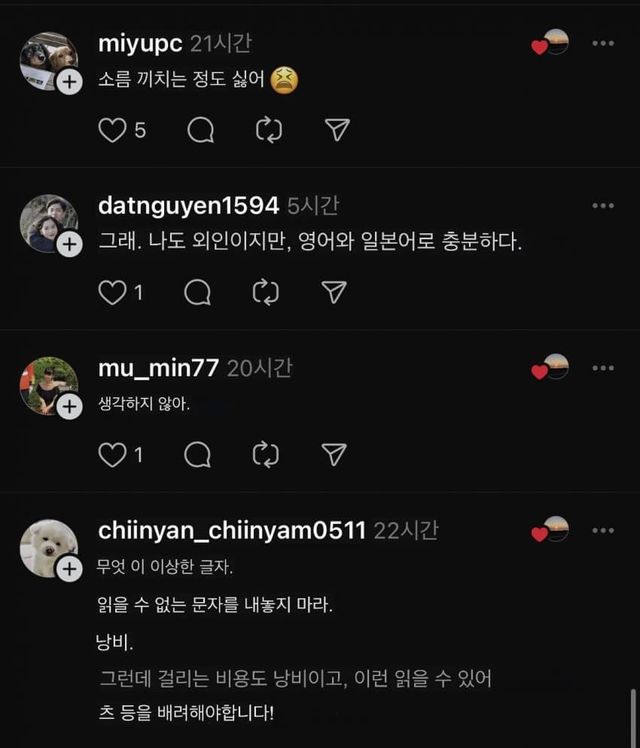Reply to datnguyen1594's comment

(x=198, y=292)
